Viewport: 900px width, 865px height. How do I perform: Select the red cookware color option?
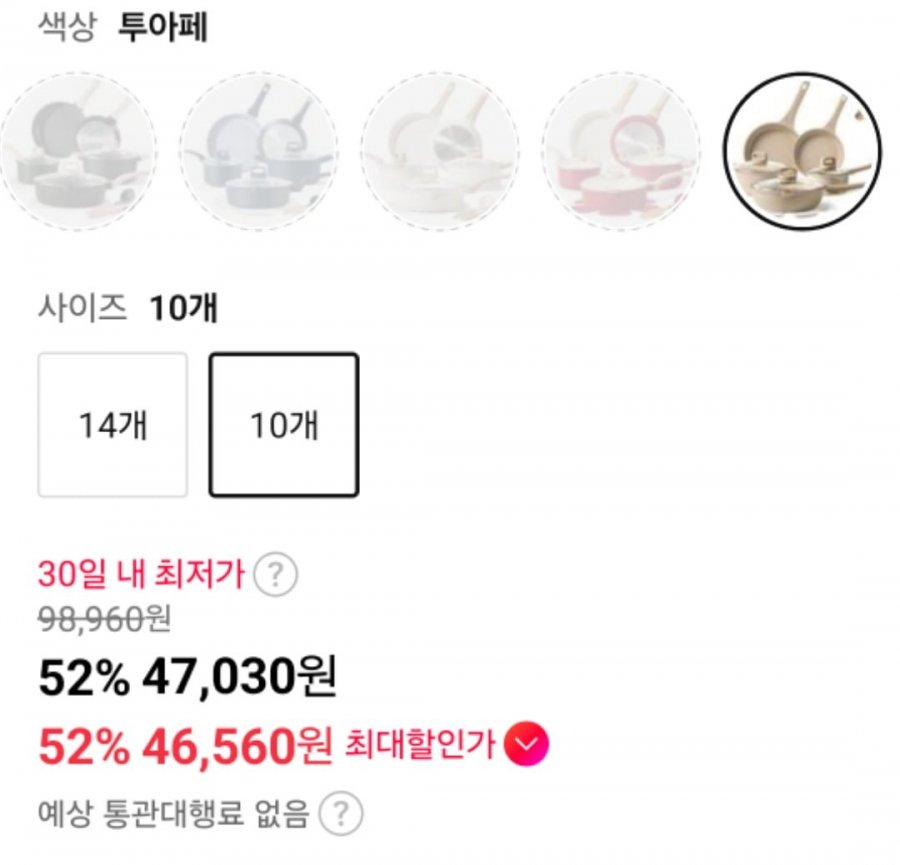click(620, 150)
